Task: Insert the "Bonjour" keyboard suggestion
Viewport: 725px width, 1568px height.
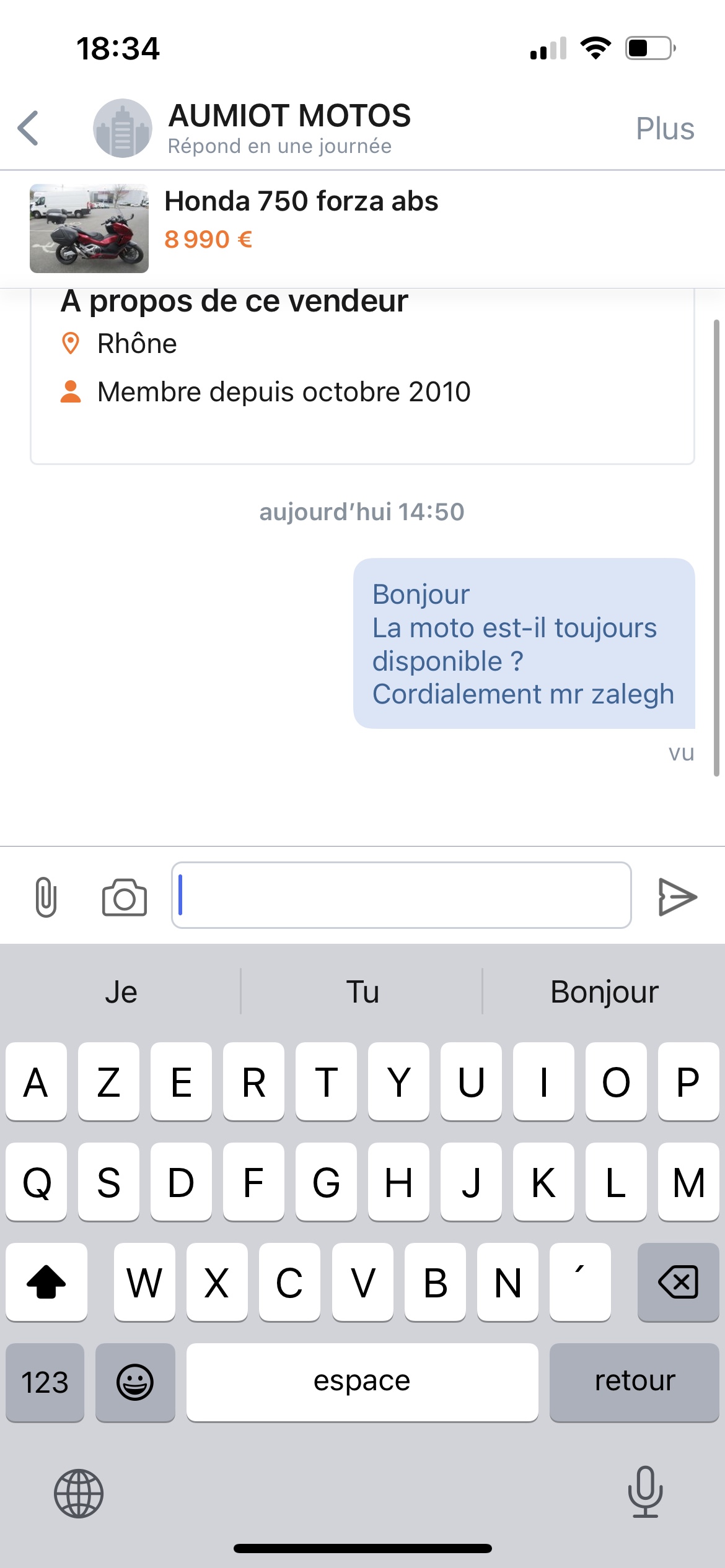Action: 604,992
